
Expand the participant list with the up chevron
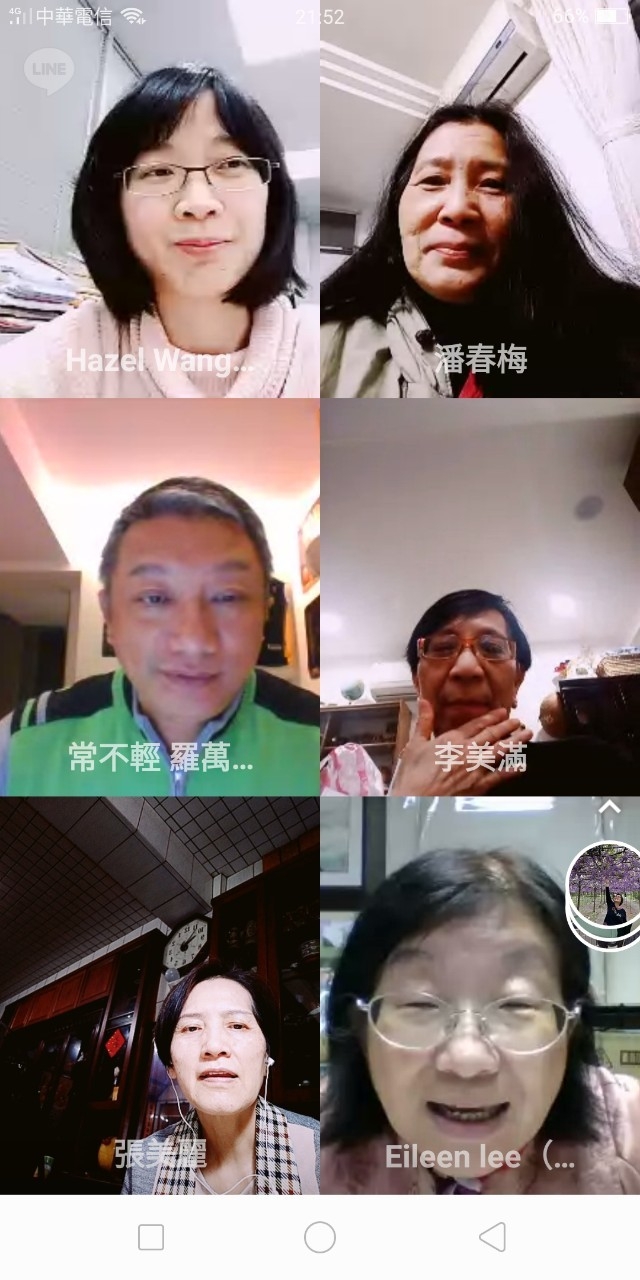608,808
